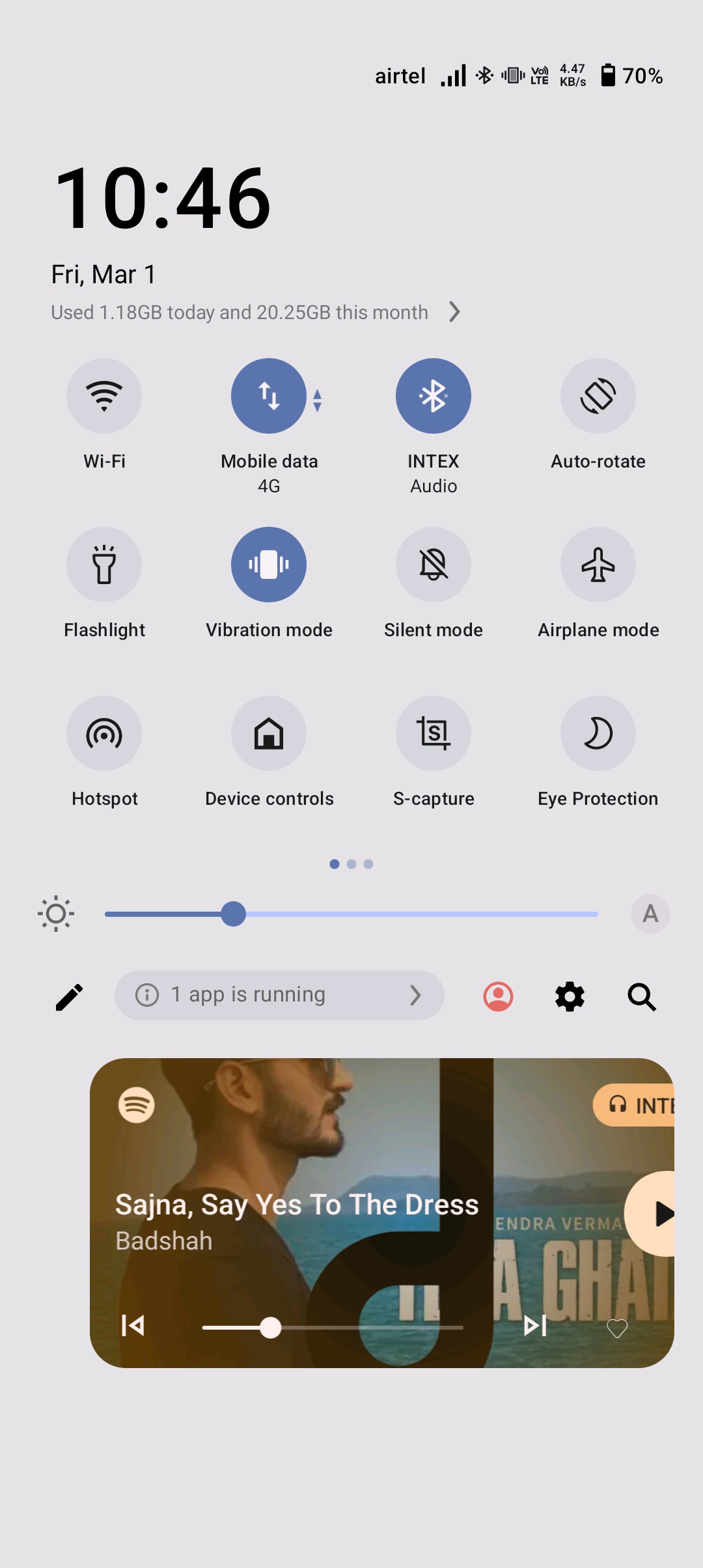The height and width of the screenshot is (1568, 703).
Task: Go to previous track in Spotify
Action: [x=133, y=1325]
